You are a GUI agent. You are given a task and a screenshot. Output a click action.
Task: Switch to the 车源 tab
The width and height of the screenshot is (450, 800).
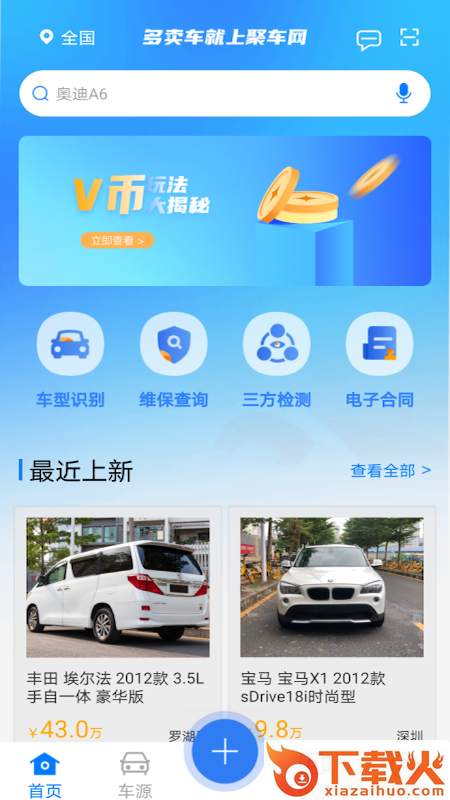tap(135, 774)
